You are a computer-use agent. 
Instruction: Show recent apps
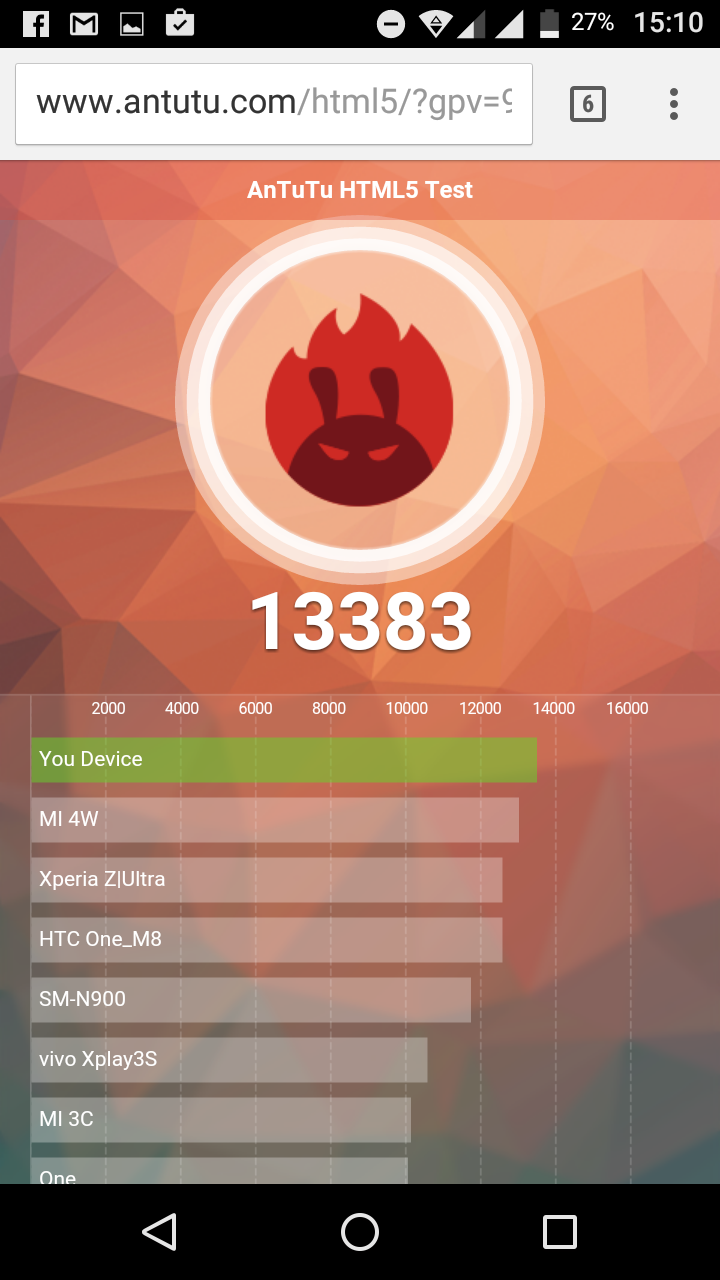pyautogui.click(x=559, y=1232)
